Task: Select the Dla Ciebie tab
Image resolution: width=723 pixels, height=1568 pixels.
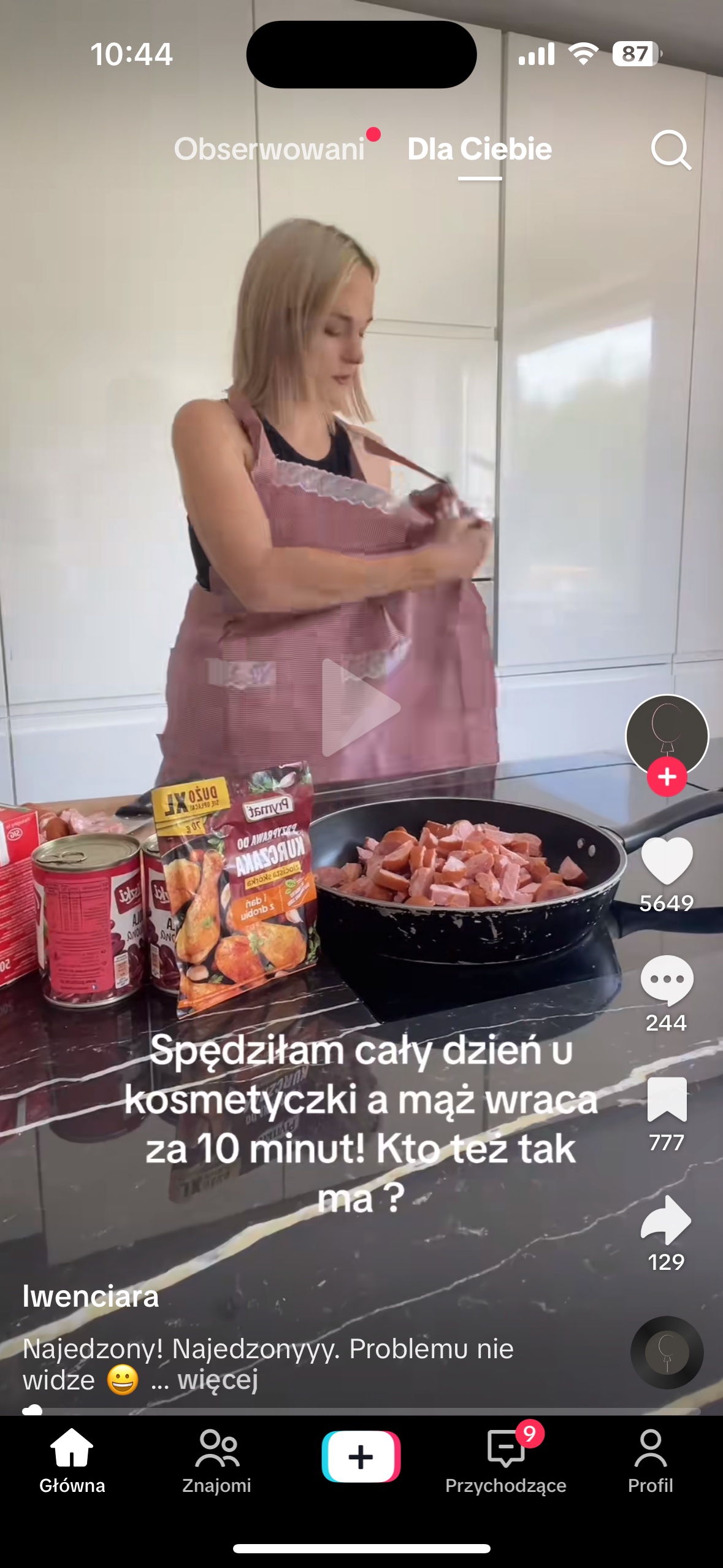Action: coord(480,149)
